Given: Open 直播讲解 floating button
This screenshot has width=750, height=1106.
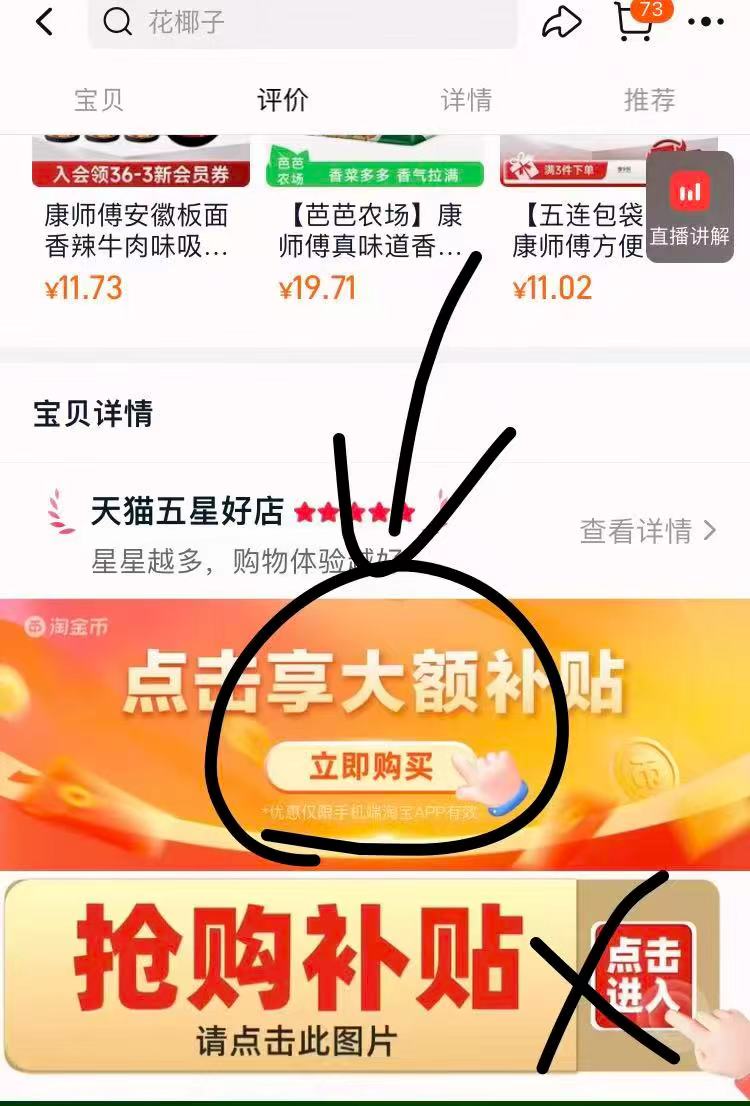Looking at the screenshot, I should [x=690, y=208].
